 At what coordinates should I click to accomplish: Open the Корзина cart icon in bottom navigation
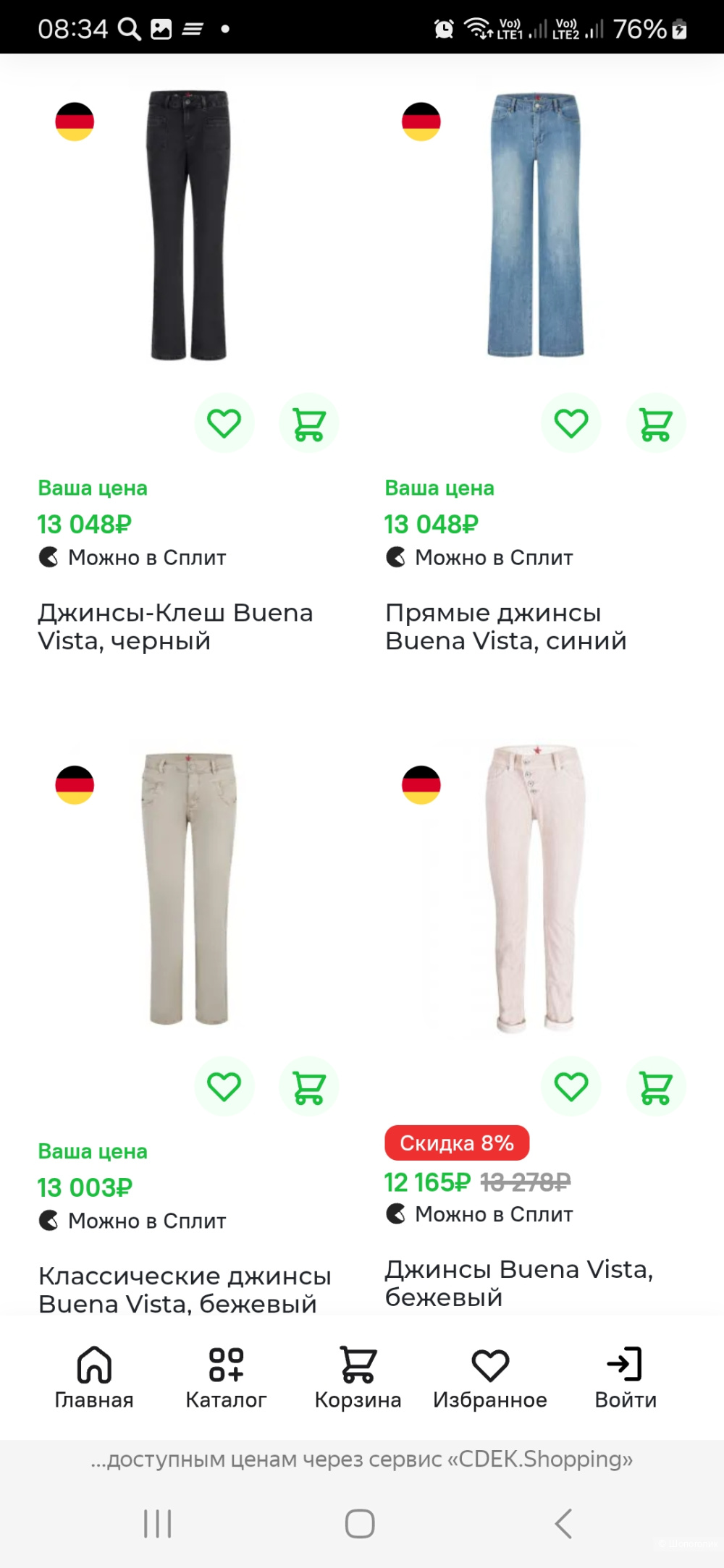[358, 1373]
